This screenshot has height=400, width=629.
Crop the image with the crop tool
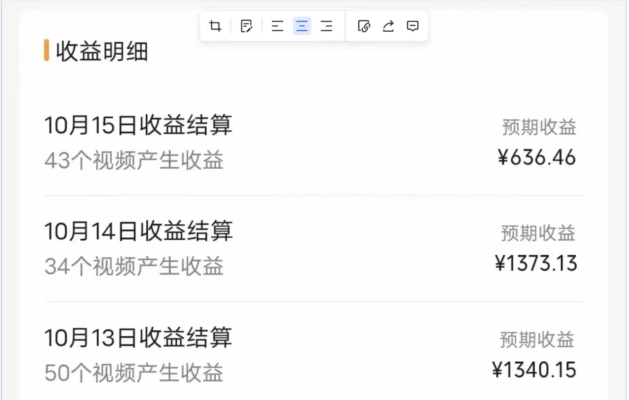click(x=216, y=26)
